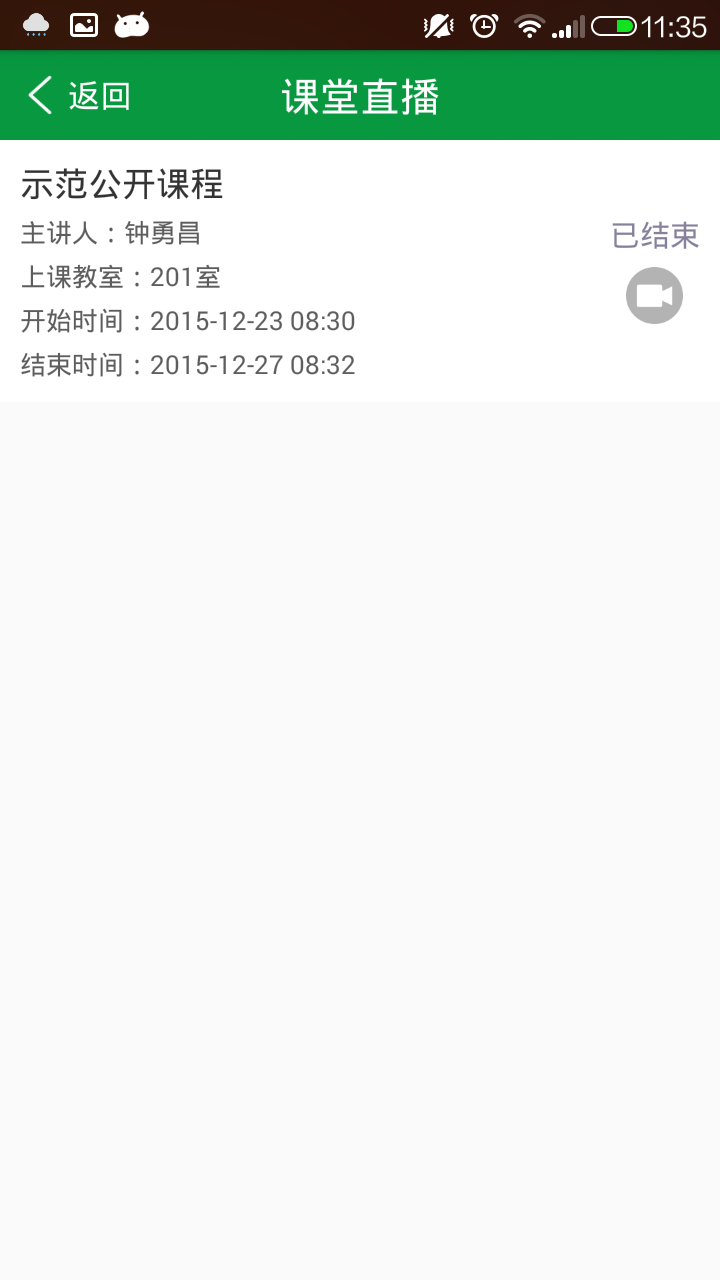
Task: Click the gallery notification icon
Action: [x=83, y=25]
